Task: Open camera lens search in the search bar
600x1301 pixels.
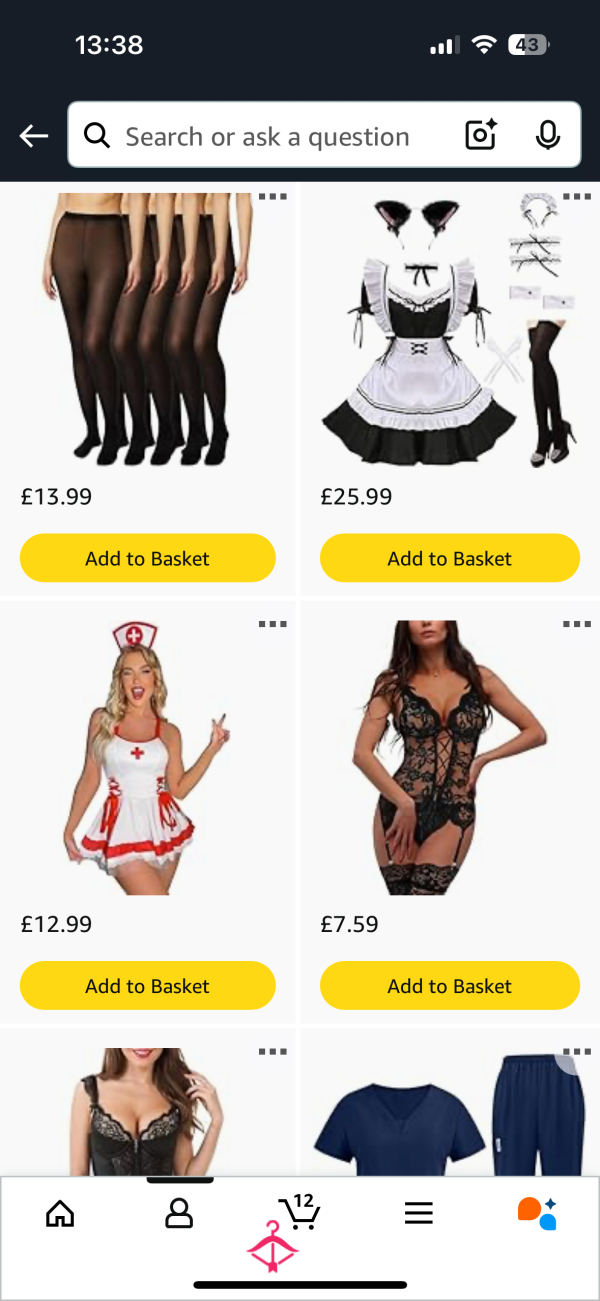Action: (482, 135)
